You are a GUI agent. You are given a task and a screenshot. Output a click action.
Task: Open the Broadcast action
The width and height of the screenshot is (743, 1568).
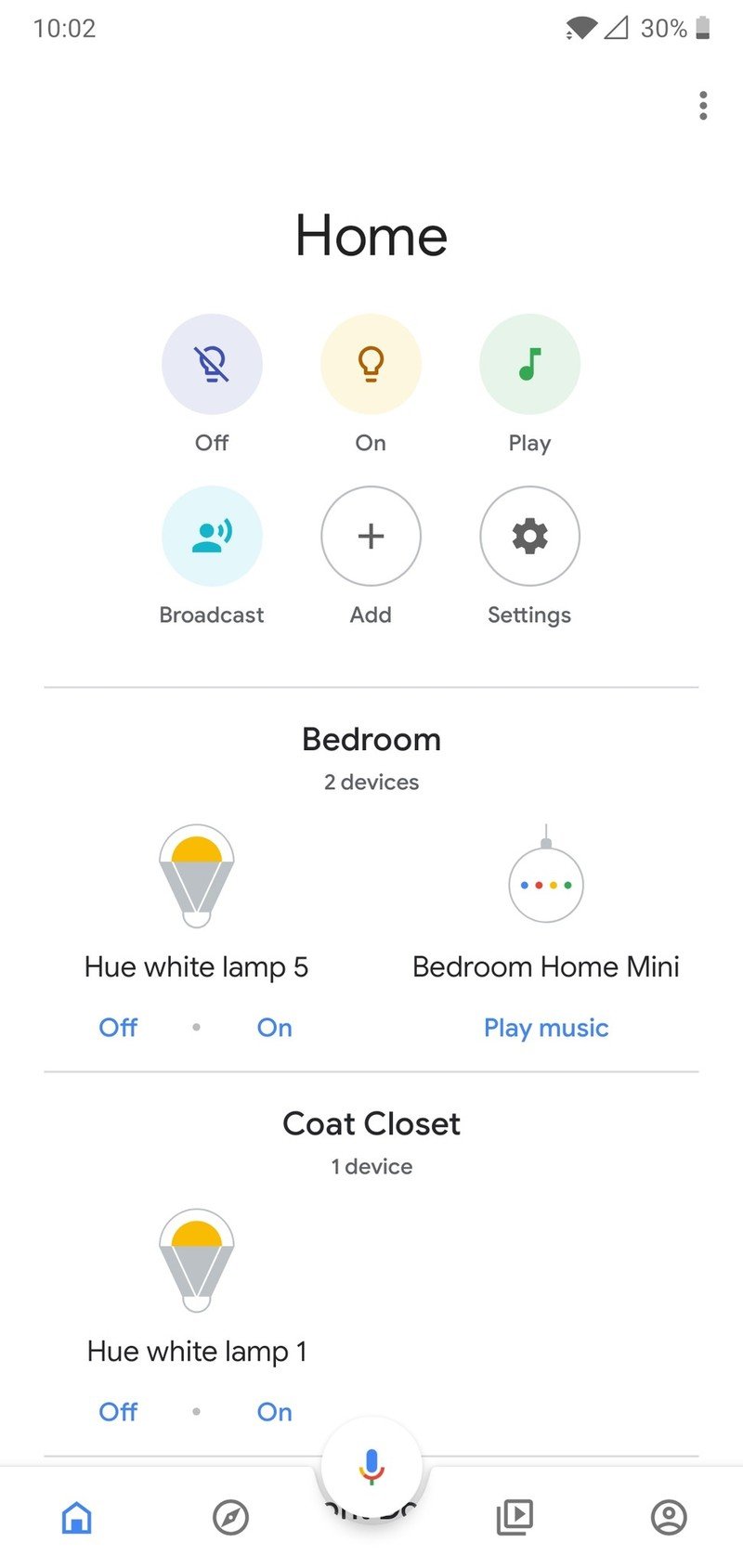[x=212, y=537]
